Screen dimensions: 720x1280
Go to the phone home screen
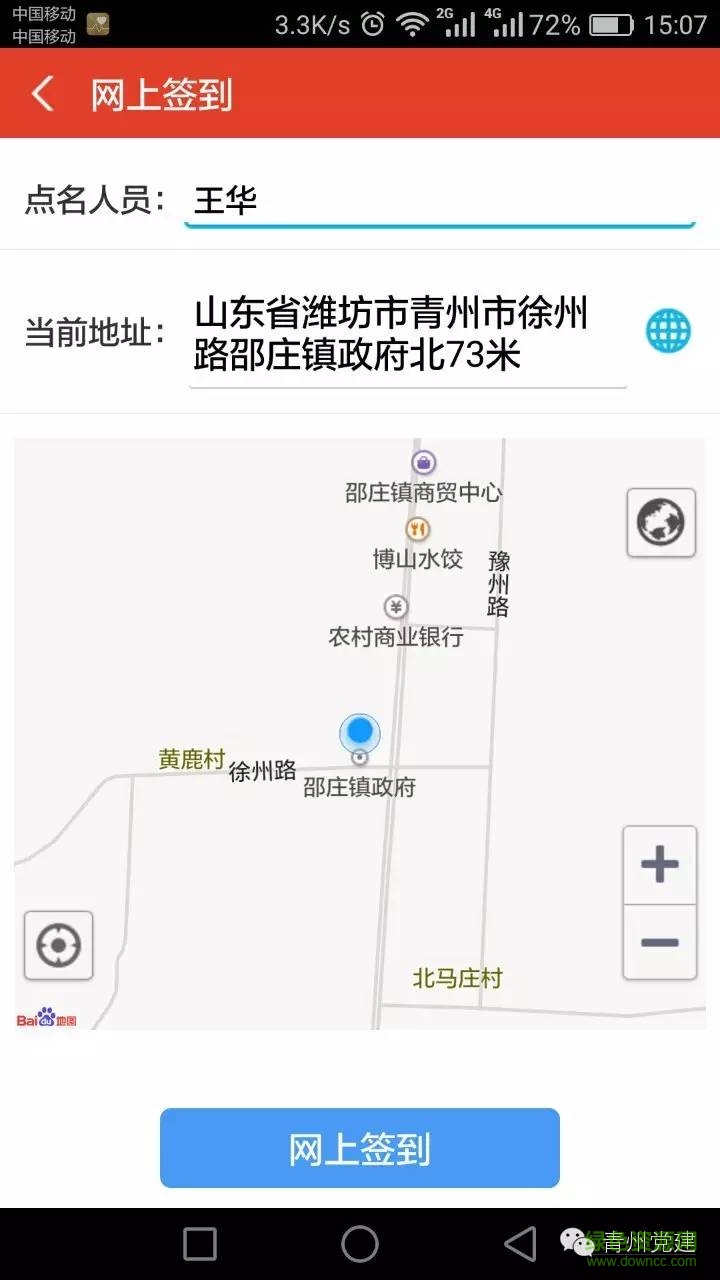(360, 1244)
